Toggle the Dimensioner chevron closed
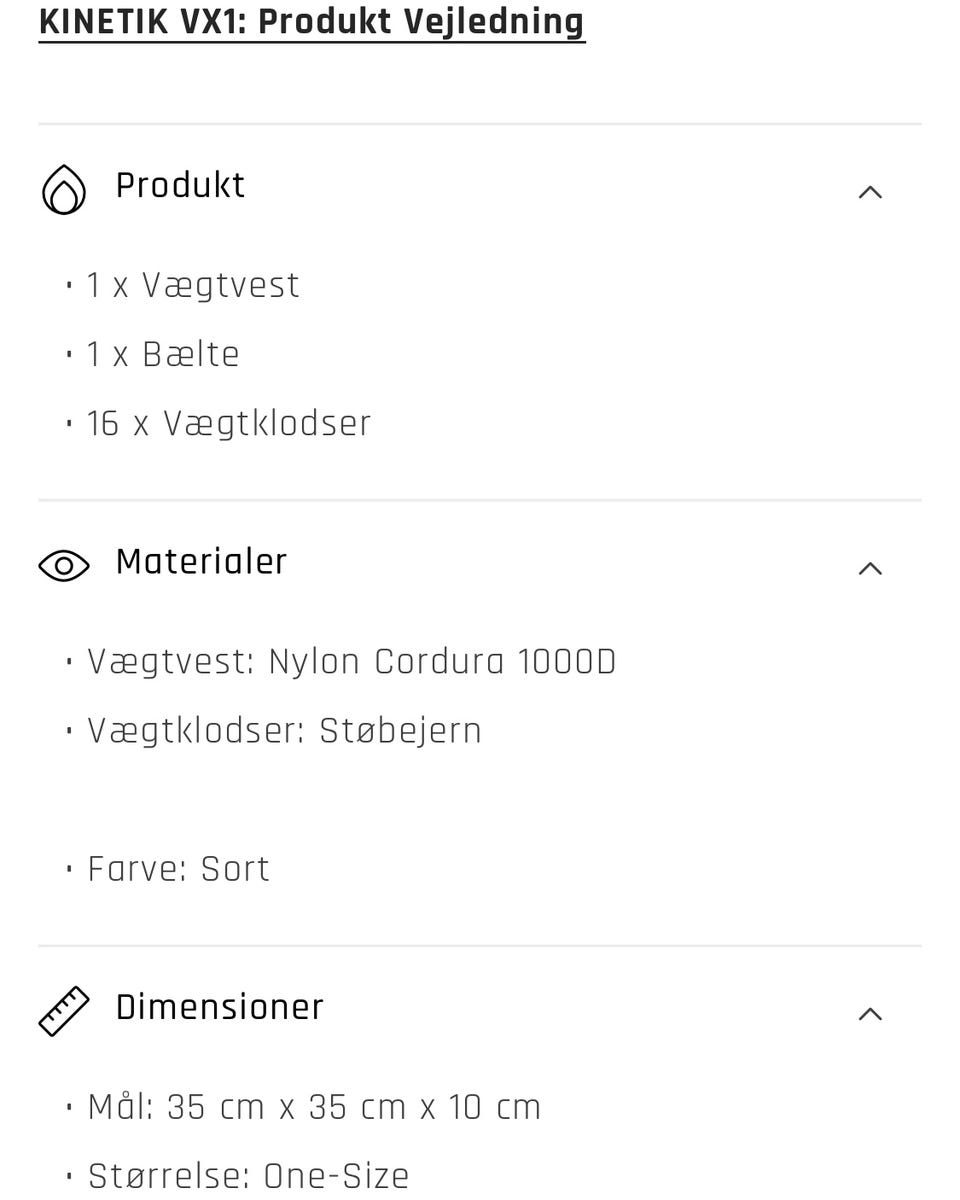 coord(870,1012)
